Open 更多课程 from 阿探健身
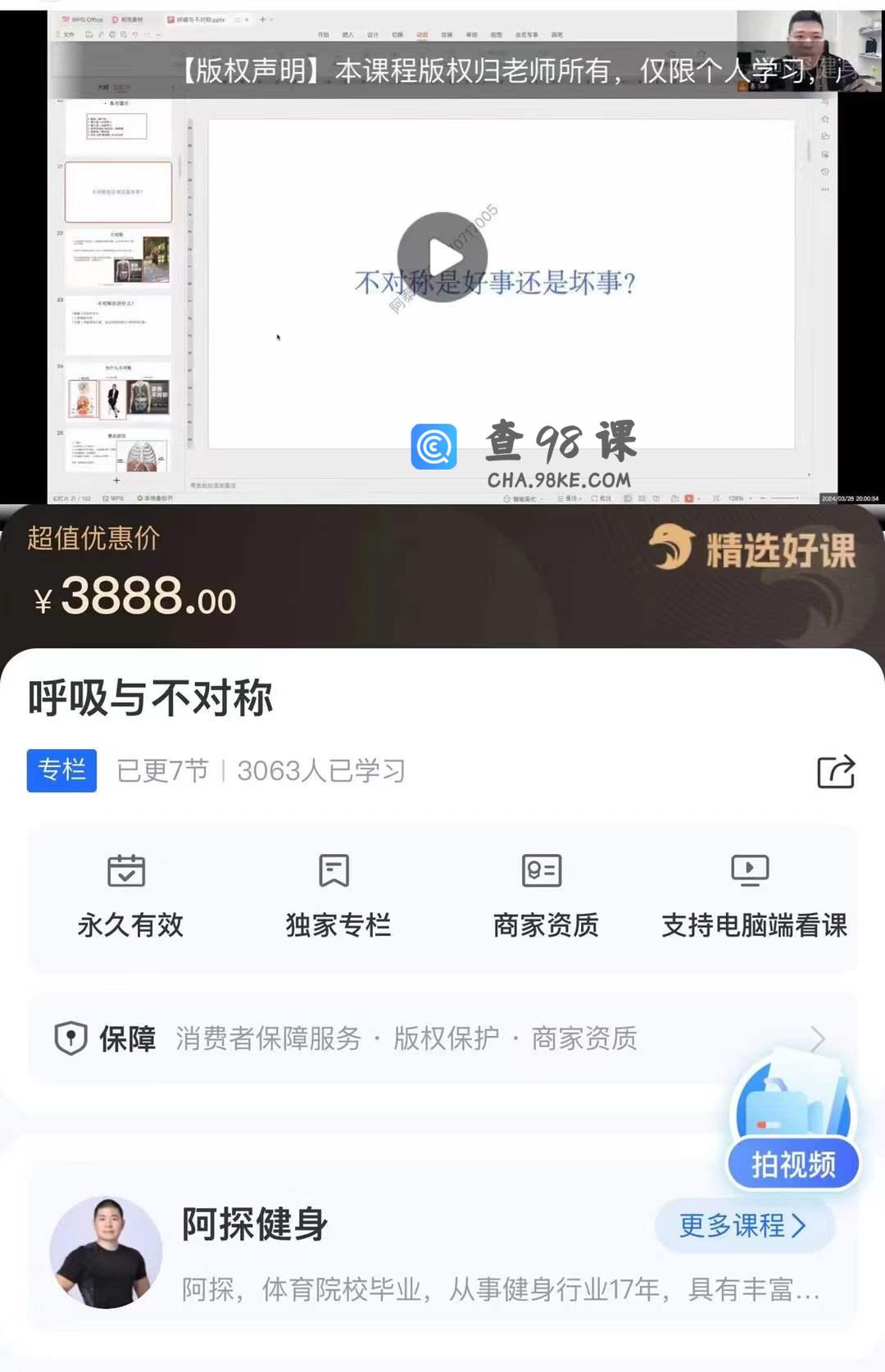This screenshot has height=1372, width=885. coord(743,1226)
